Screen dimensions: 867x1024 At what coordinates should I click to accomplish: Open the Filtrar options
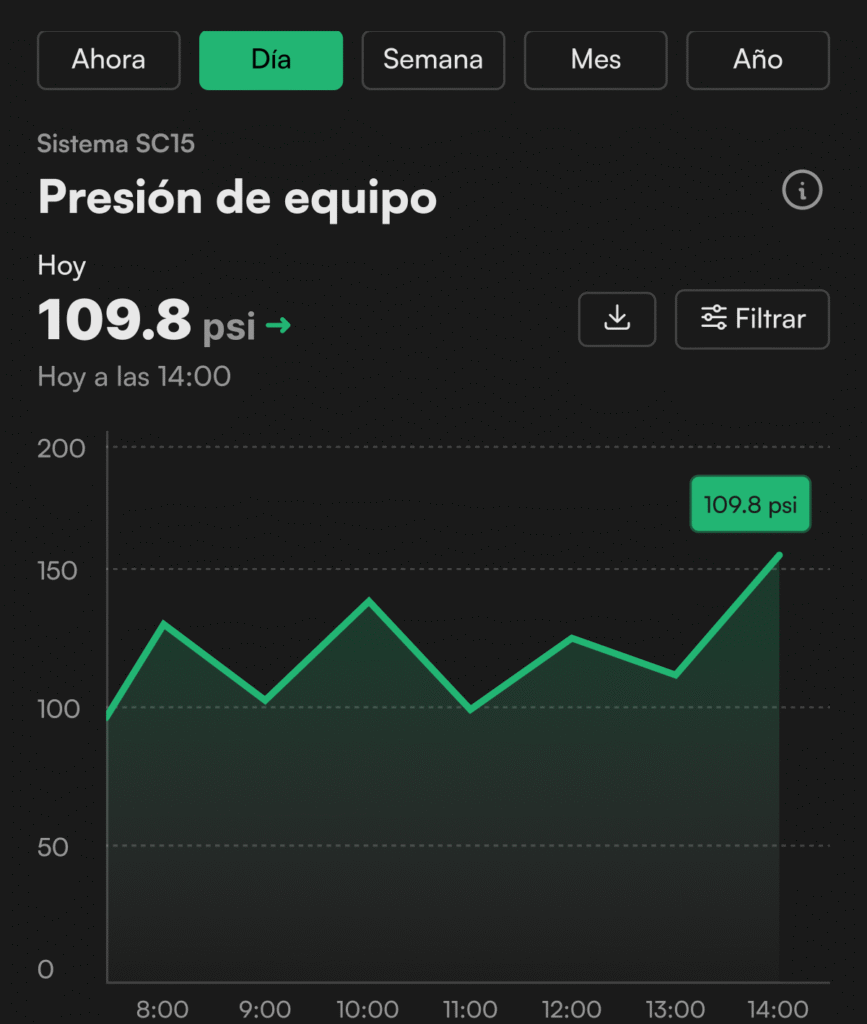[752, 319]
